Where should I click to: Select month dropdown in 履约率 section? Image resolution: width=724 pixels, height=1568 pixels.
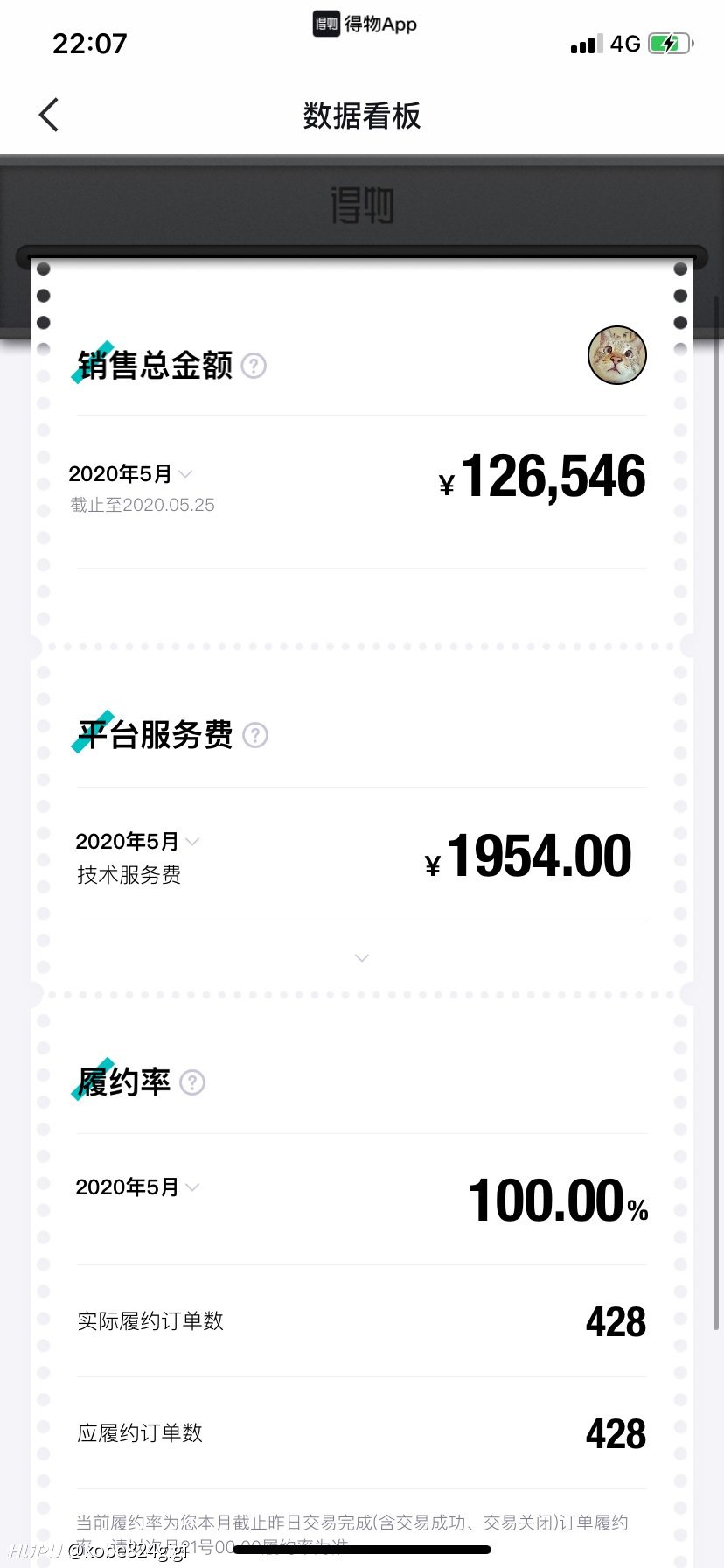coord(137,1187)
